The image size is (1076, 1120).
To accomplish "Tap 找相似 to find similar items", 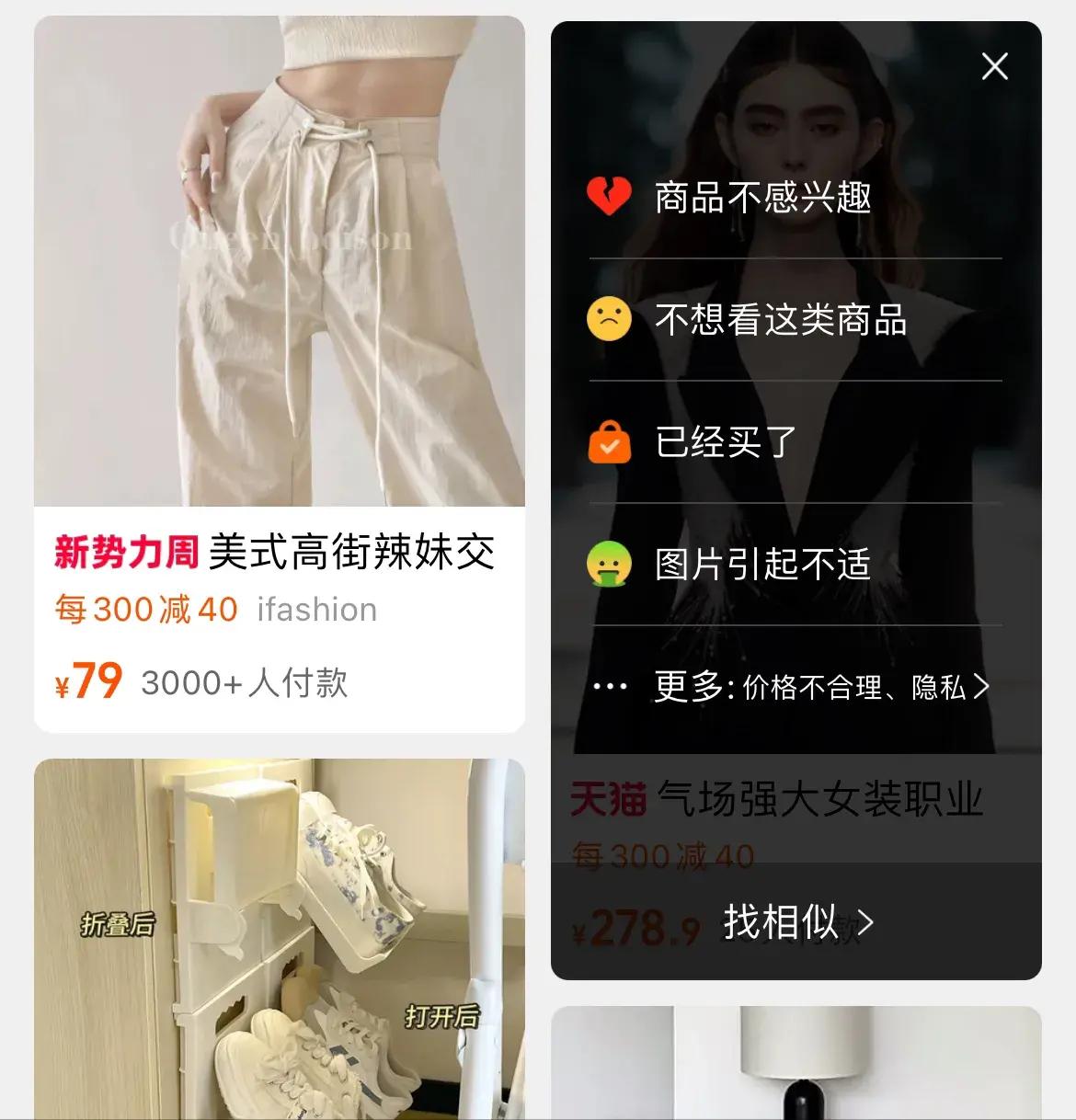I will tap(796, 921).
